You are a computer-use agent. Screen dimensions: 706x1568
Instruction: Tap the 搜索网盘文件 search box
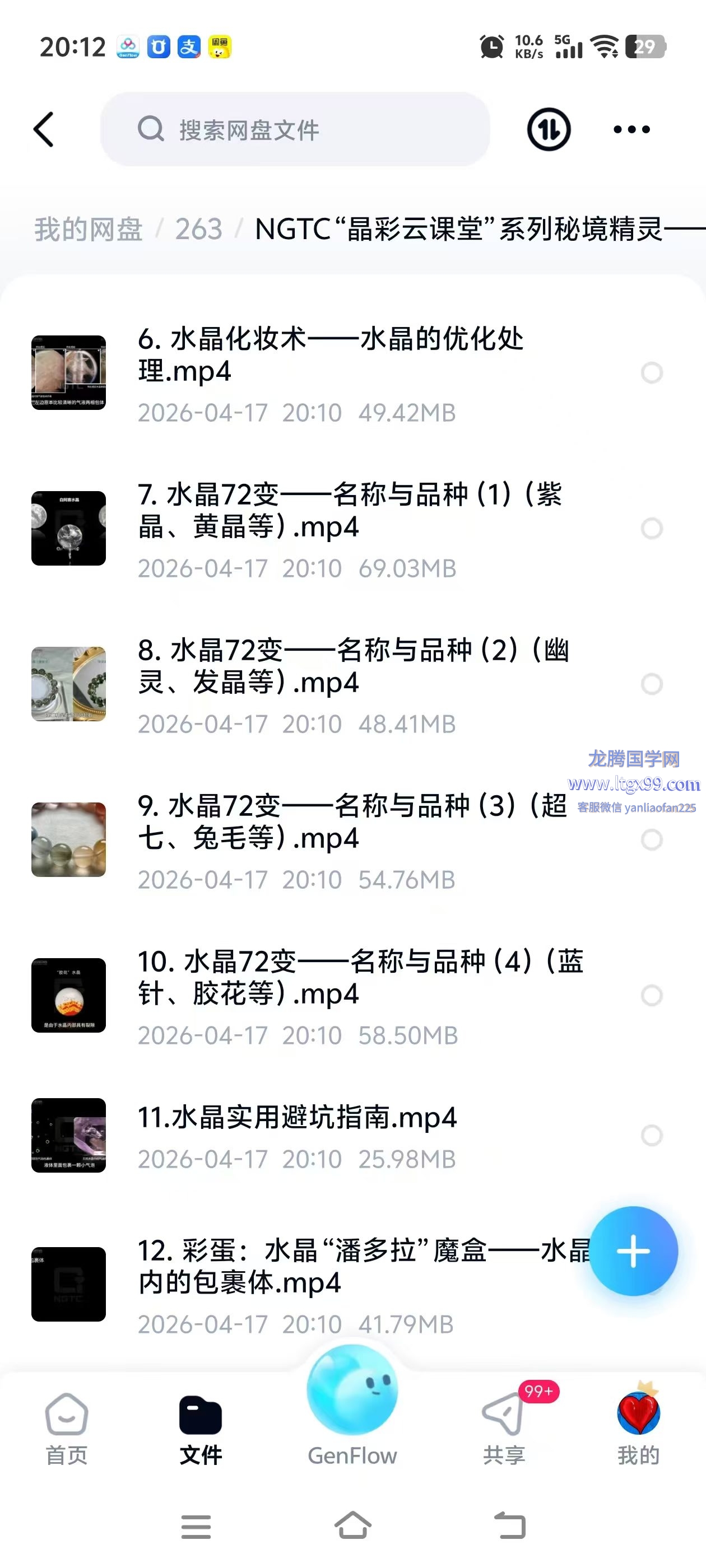pos(295,129)
